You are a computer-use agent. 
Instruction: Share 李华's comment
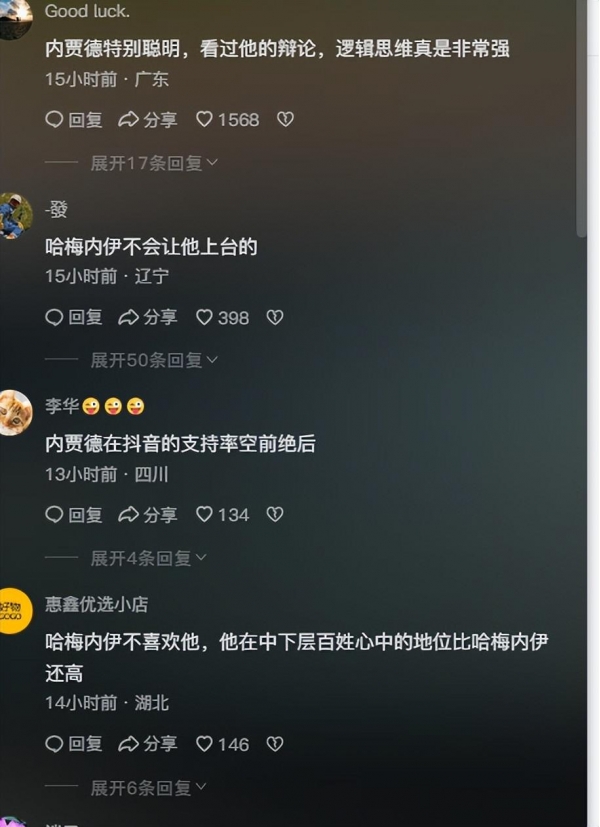click(x=147, y=515)
